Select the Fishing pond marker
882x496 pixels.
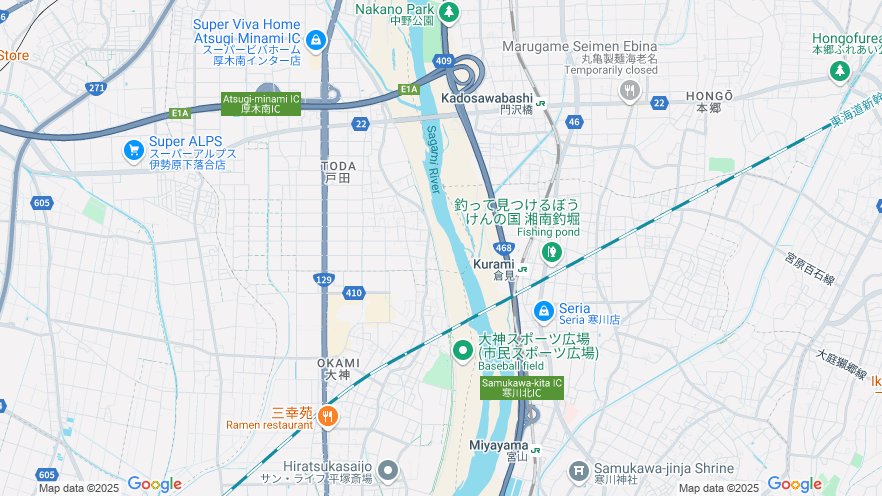(x=551, y=252)
